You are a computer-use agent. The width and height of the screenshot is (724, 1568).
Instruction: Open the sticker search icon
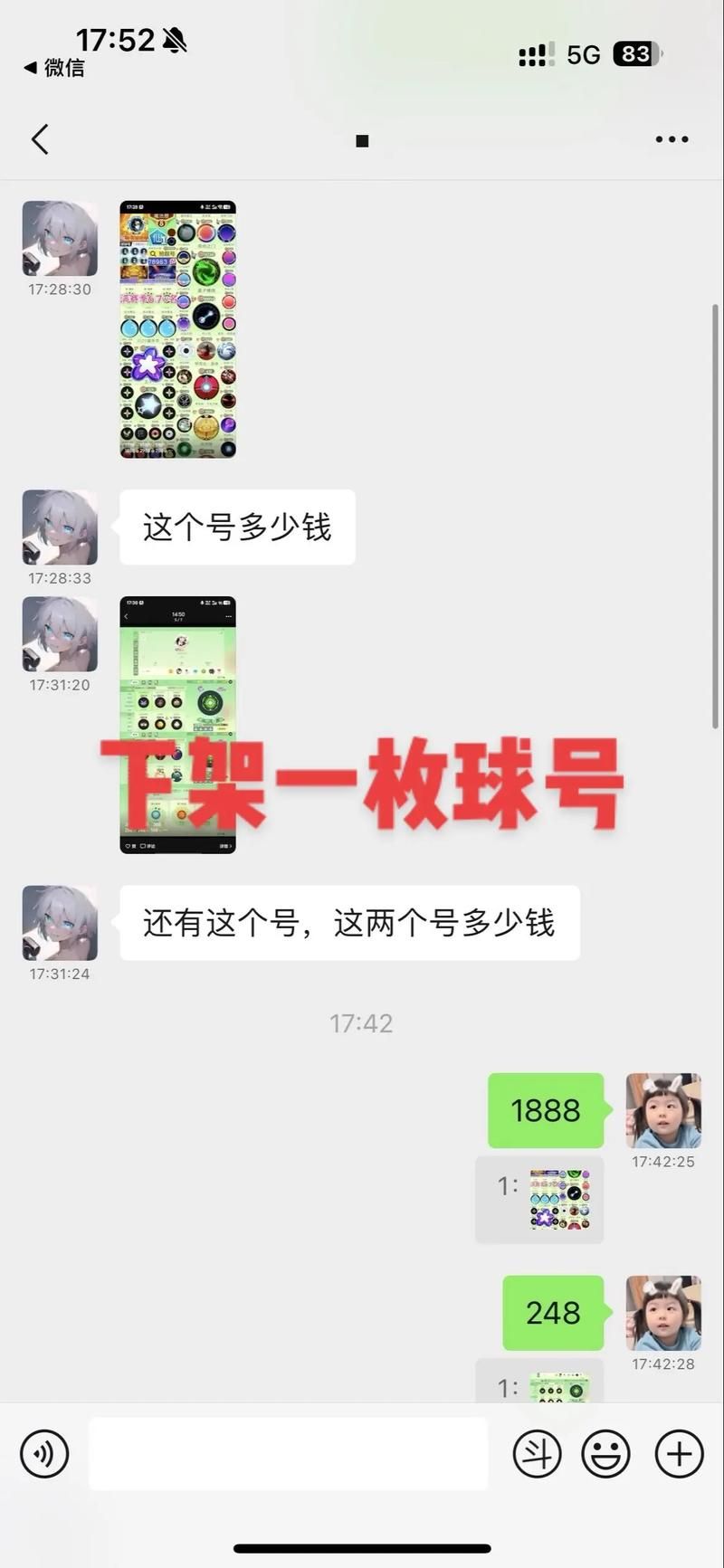coord(537,1453)
